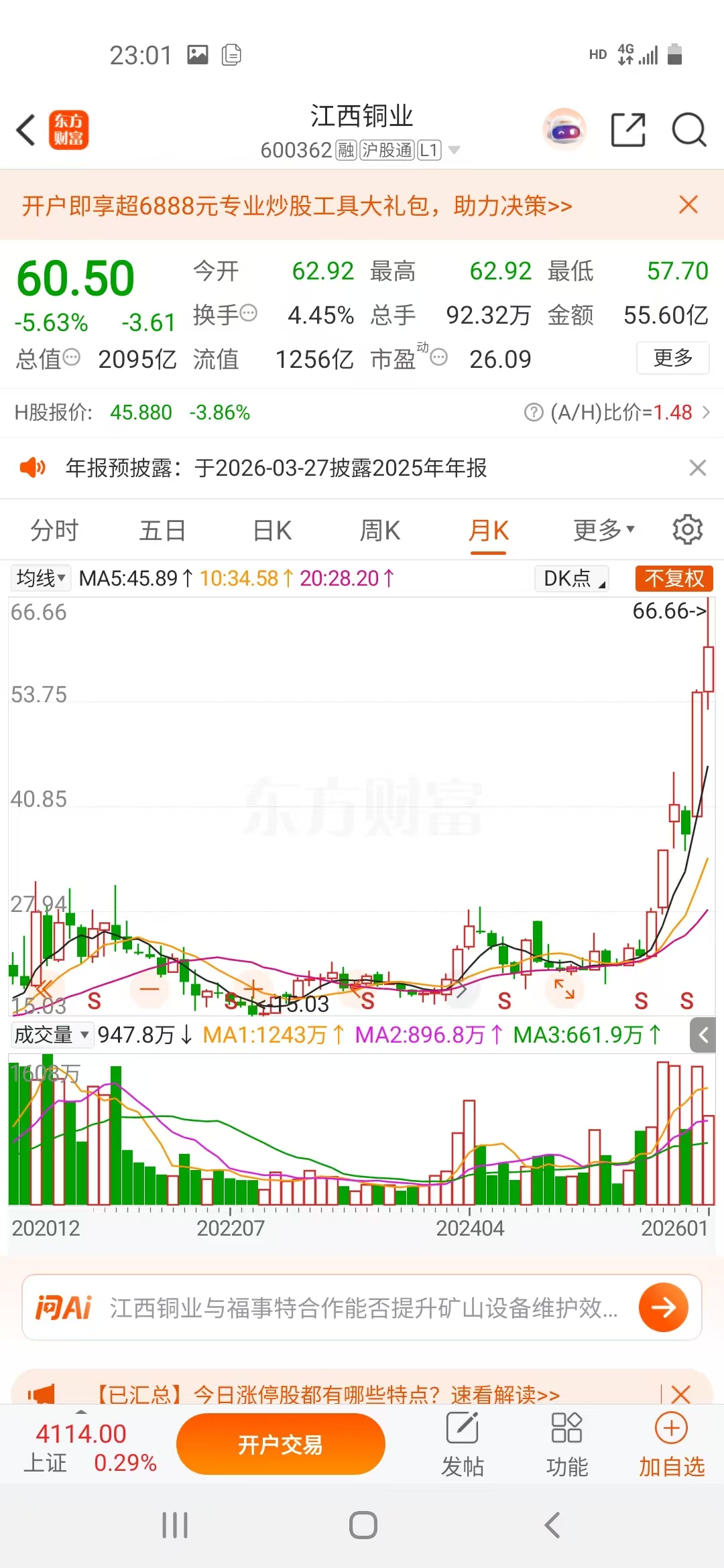Expand the 均线 indicator dropdown
Screen dimensions: 724x1568
pyautogui.click(x=41, y=578)
